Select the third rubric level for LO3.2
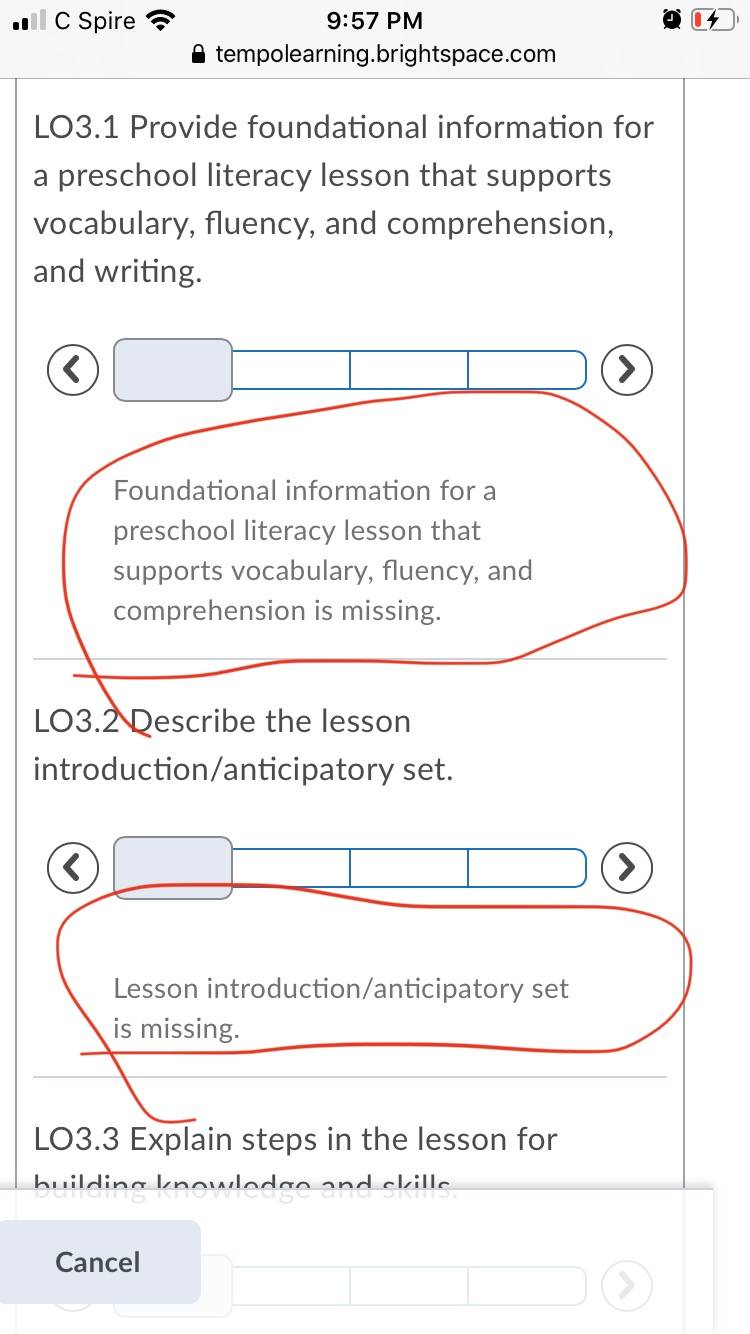This screenshot has width=750, height=1334. (409, 867)
